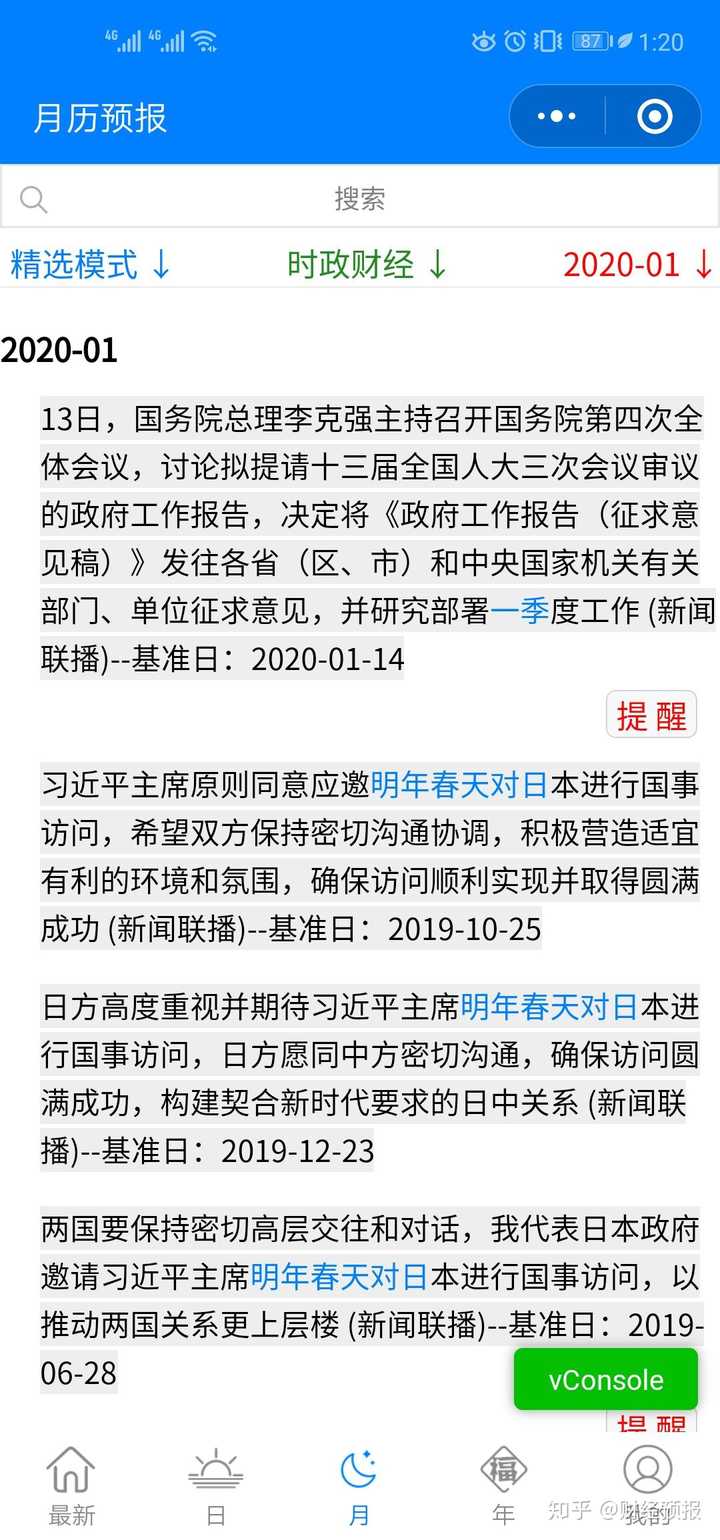720x1540 pixels.
Task: Open the 2020-01 month picker
Action: (x=638, y=265)
